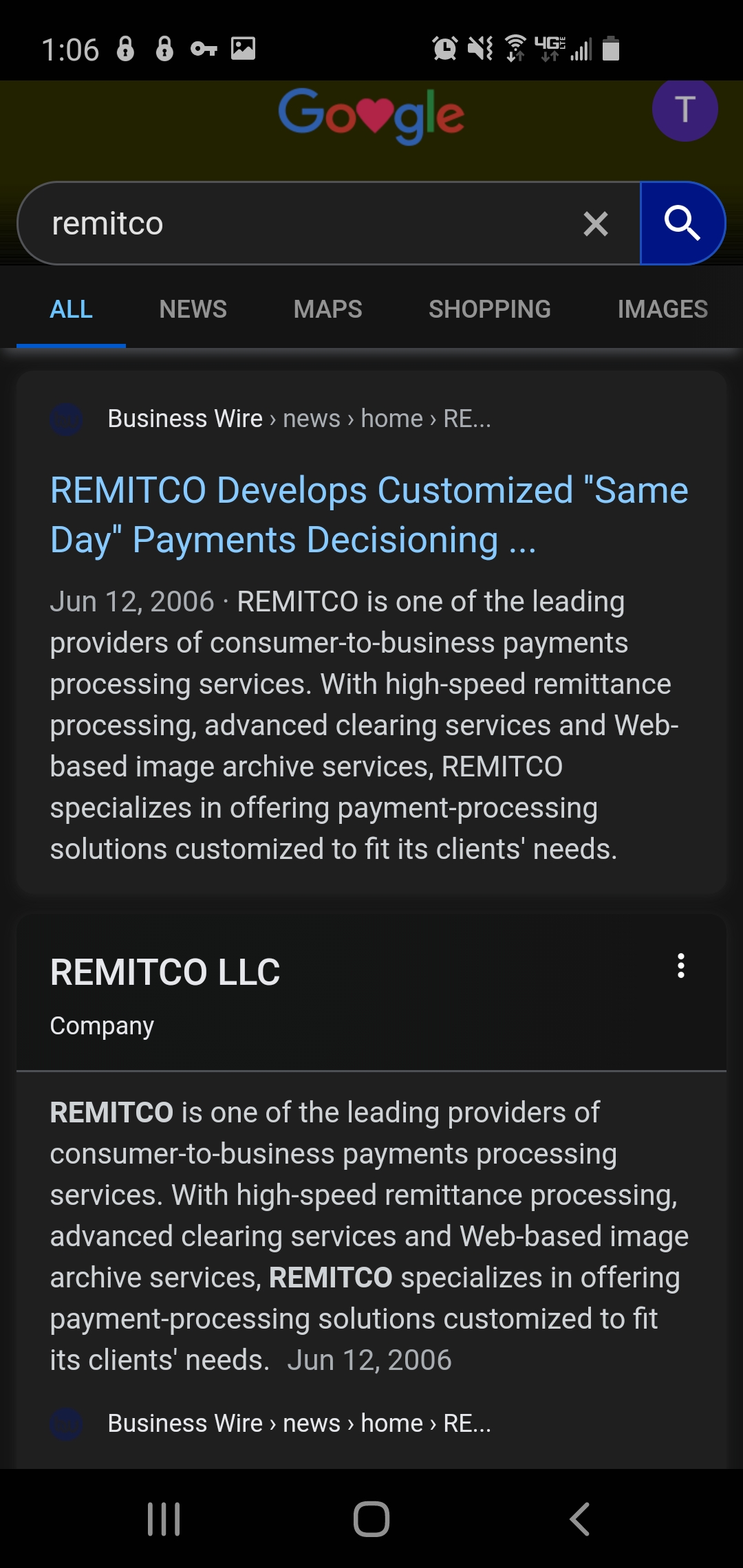The width and height of the screenshot is (743, 1568).
Task: Open the Google doodle logo
Action: point(371,115)
